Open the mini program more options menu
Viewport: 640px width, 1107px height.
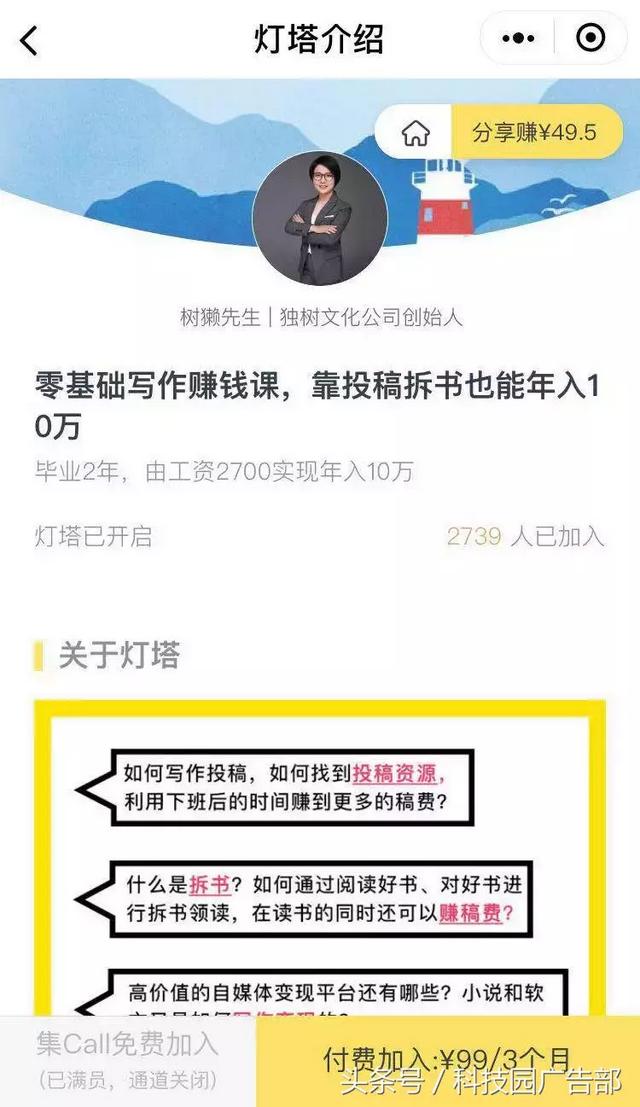click(518, 39)
